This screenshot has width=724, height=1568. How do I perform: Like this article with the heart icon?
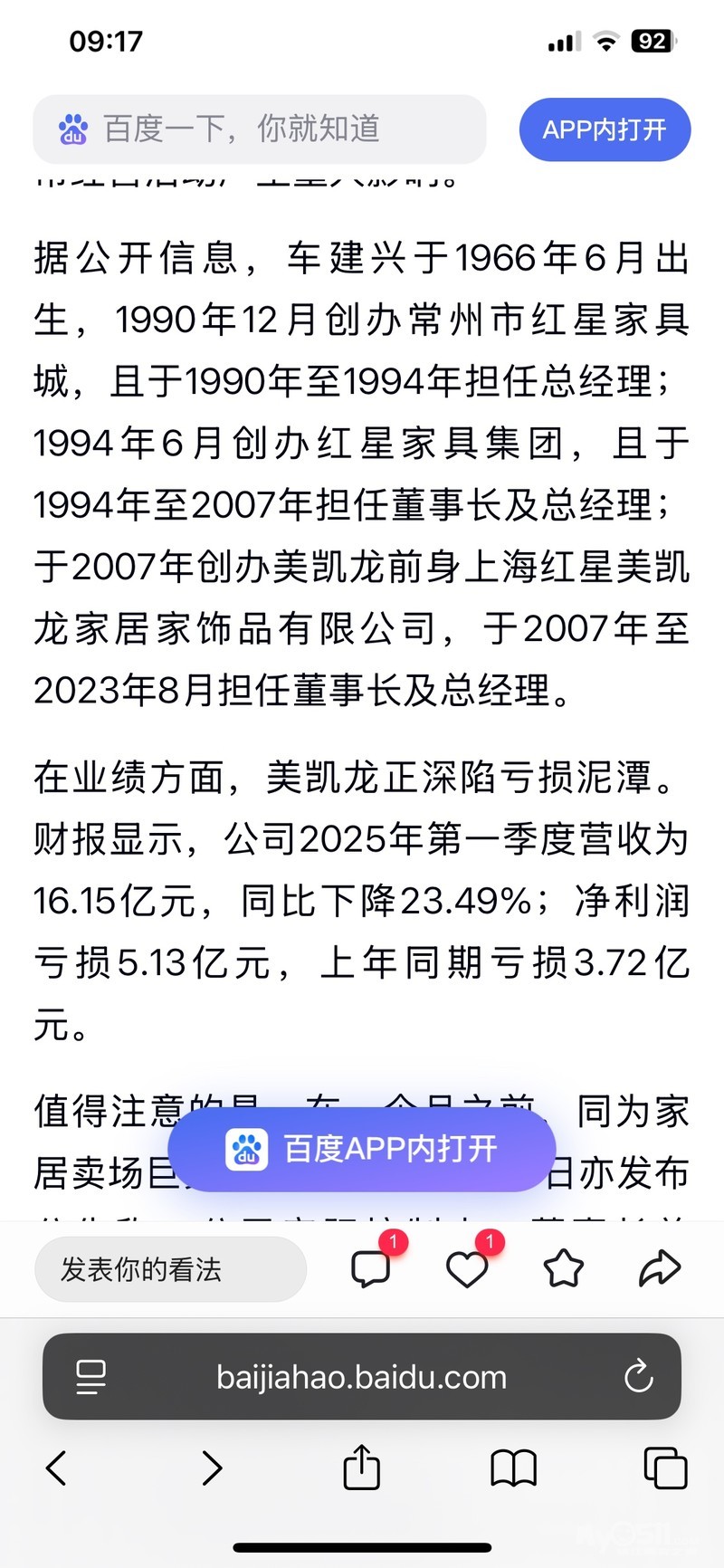(467, 1268)
